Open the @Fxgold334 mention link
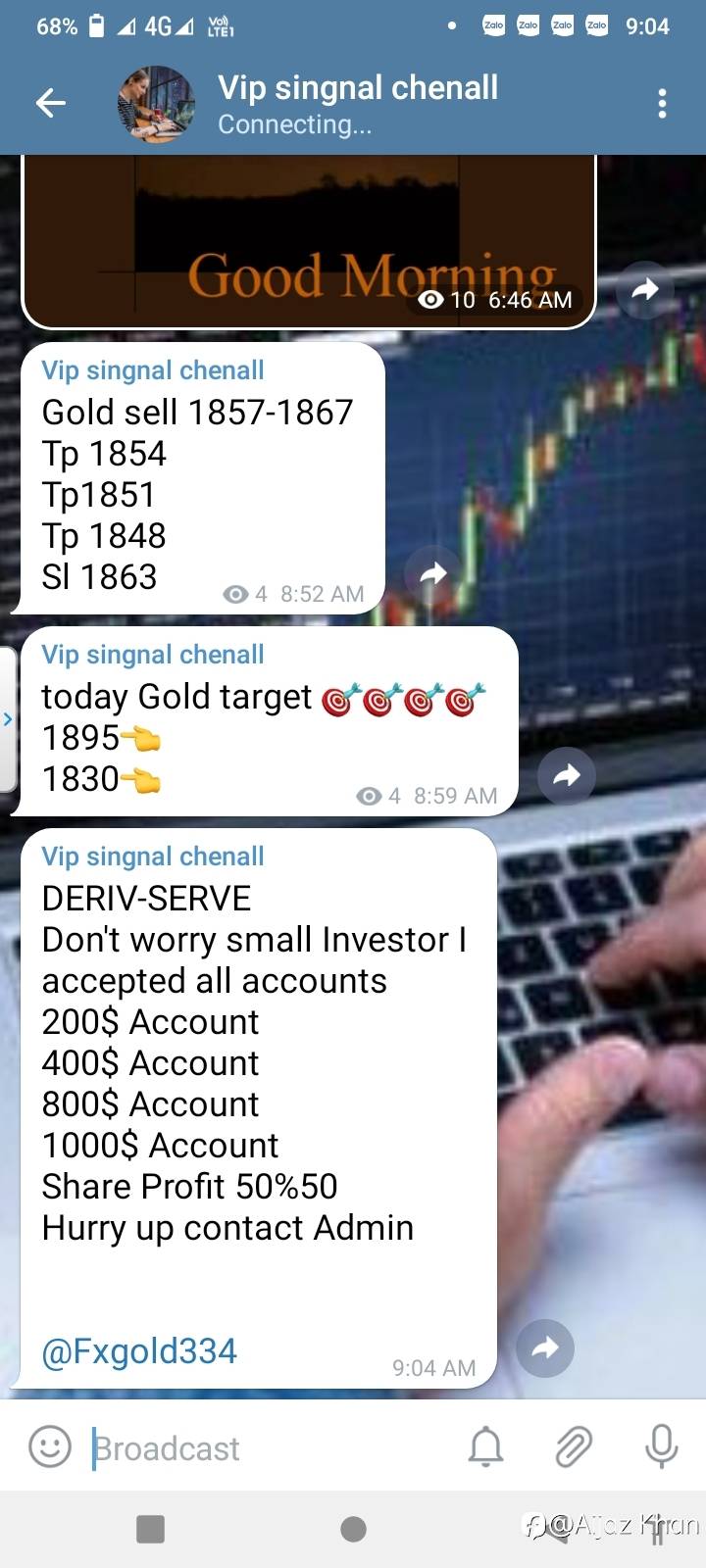Screen dimensions: 706x1568 [x=139, y=1351]
